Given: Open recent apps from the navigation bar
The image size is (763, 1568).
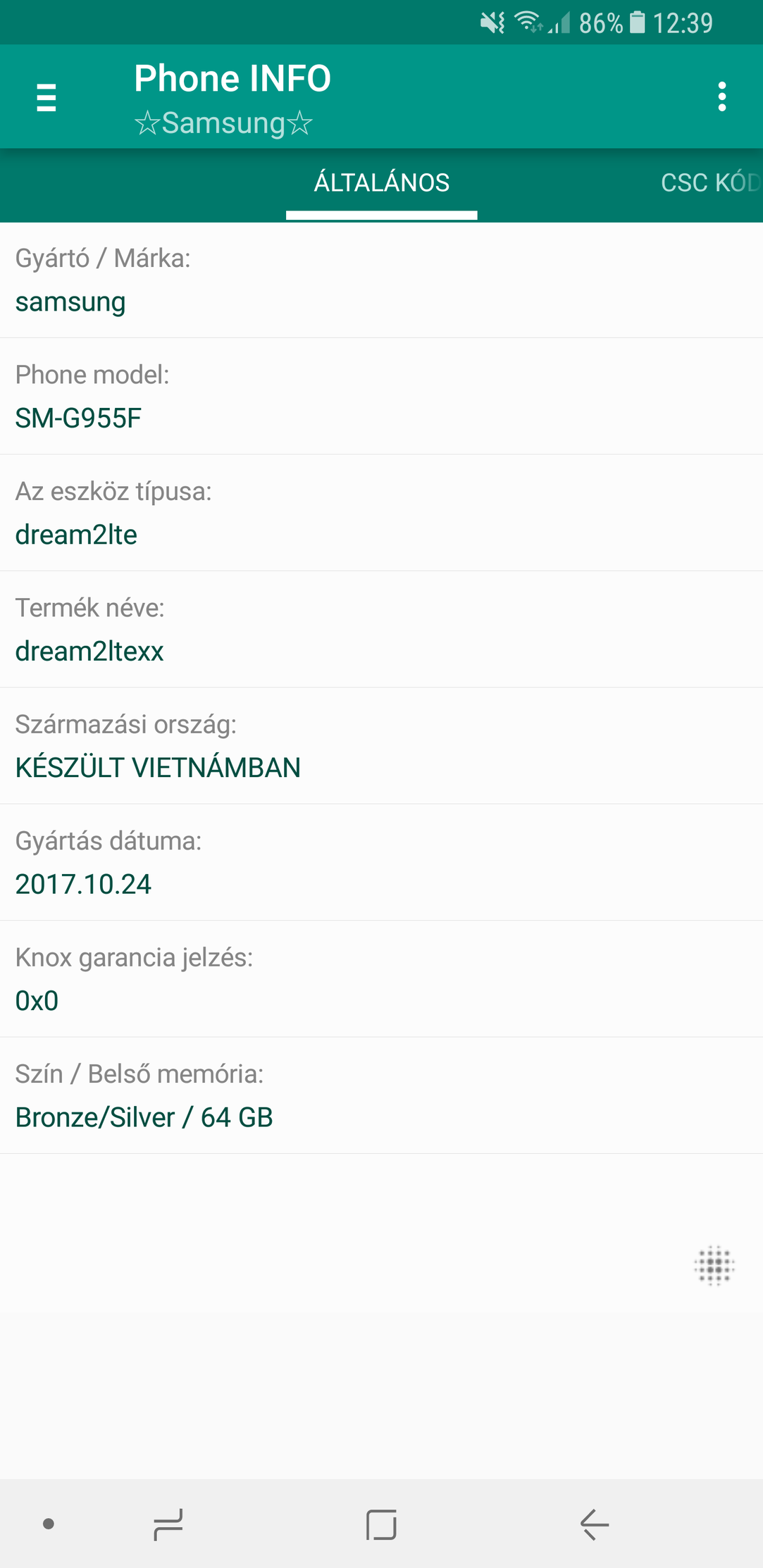Looking at the screenshot, I should (x=168, y=1525).
